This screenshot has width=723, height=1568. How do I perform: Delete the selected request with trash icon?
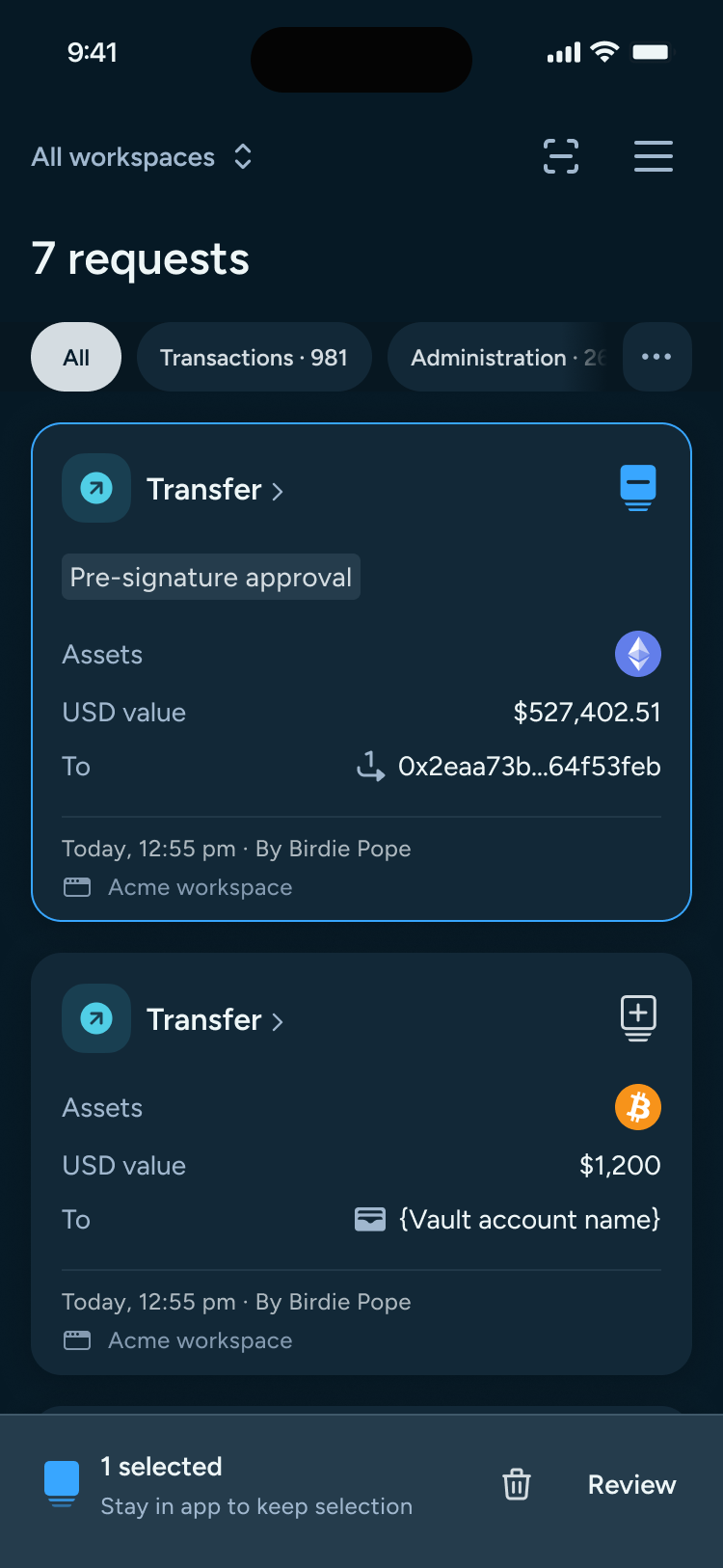(517, 1484)
